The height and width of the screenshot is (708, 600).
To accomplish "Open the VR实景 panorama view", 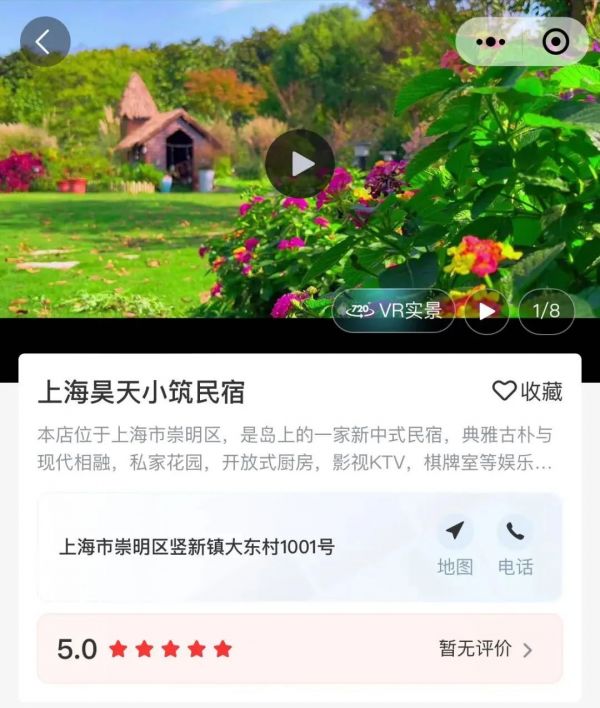I will (x=394, y=310).
